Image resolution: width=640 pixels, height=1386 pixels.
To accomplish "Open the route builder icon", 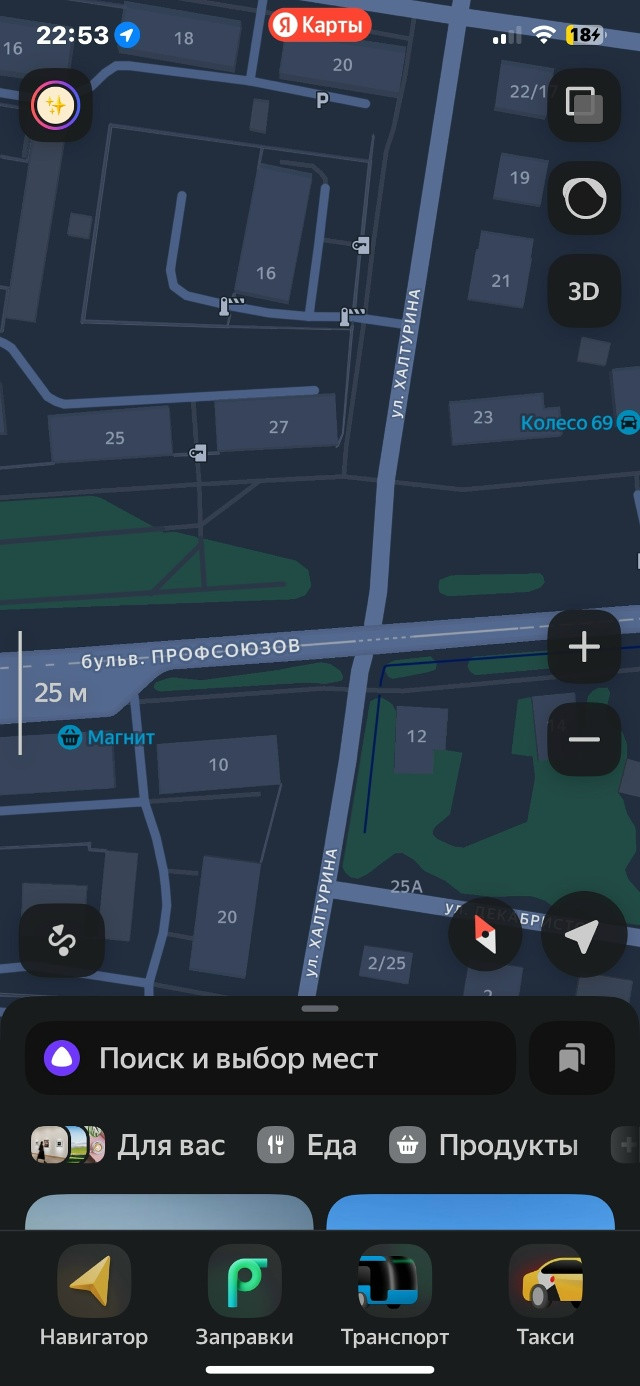I will pyautogui.click(x=62, y=940).
